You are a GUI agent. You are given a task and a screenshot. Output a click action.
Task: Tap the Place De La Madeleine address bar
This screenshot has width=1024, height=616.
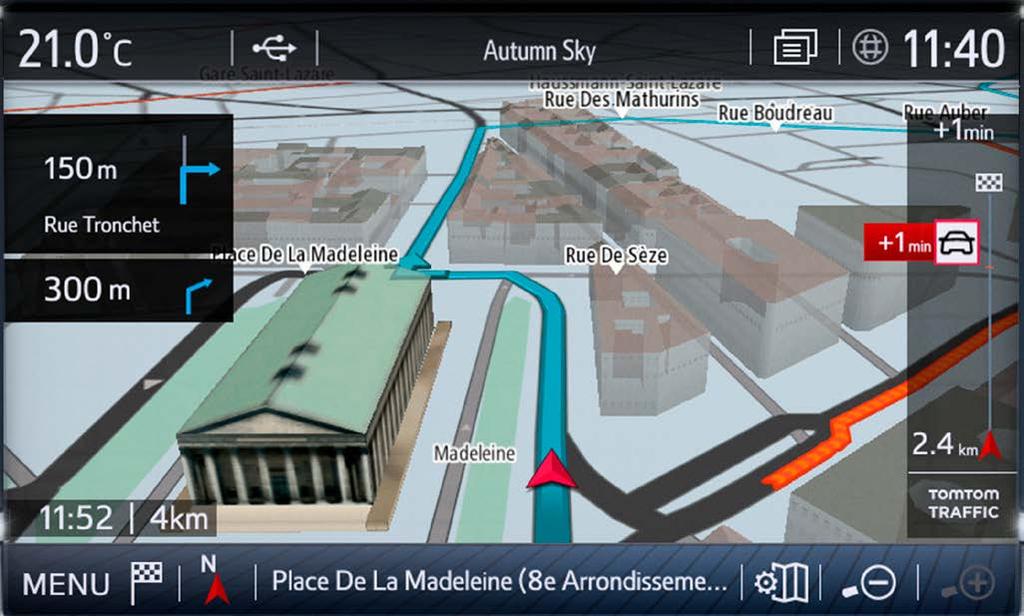tap(498, 582)
